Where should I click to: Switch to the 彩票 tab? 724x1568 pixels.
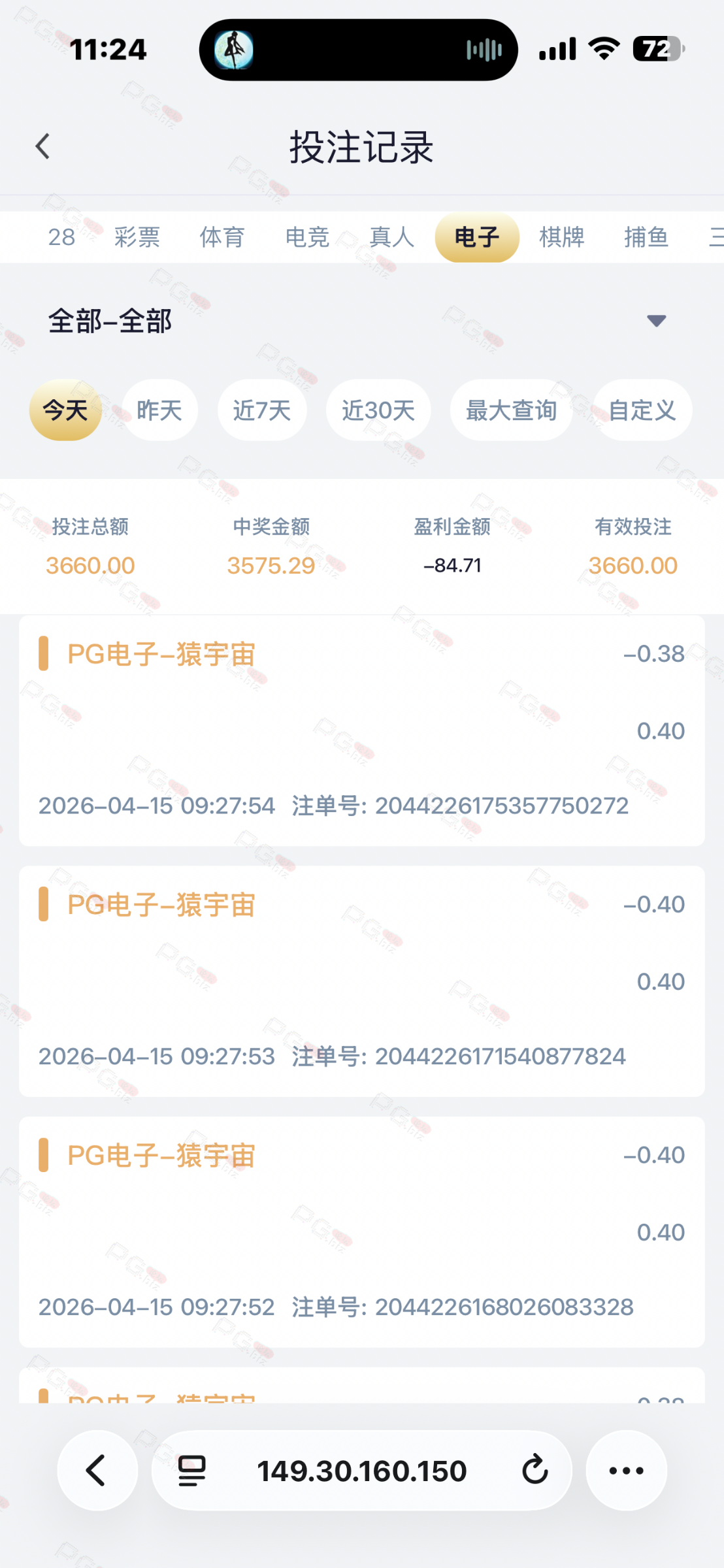coord(137,237)
